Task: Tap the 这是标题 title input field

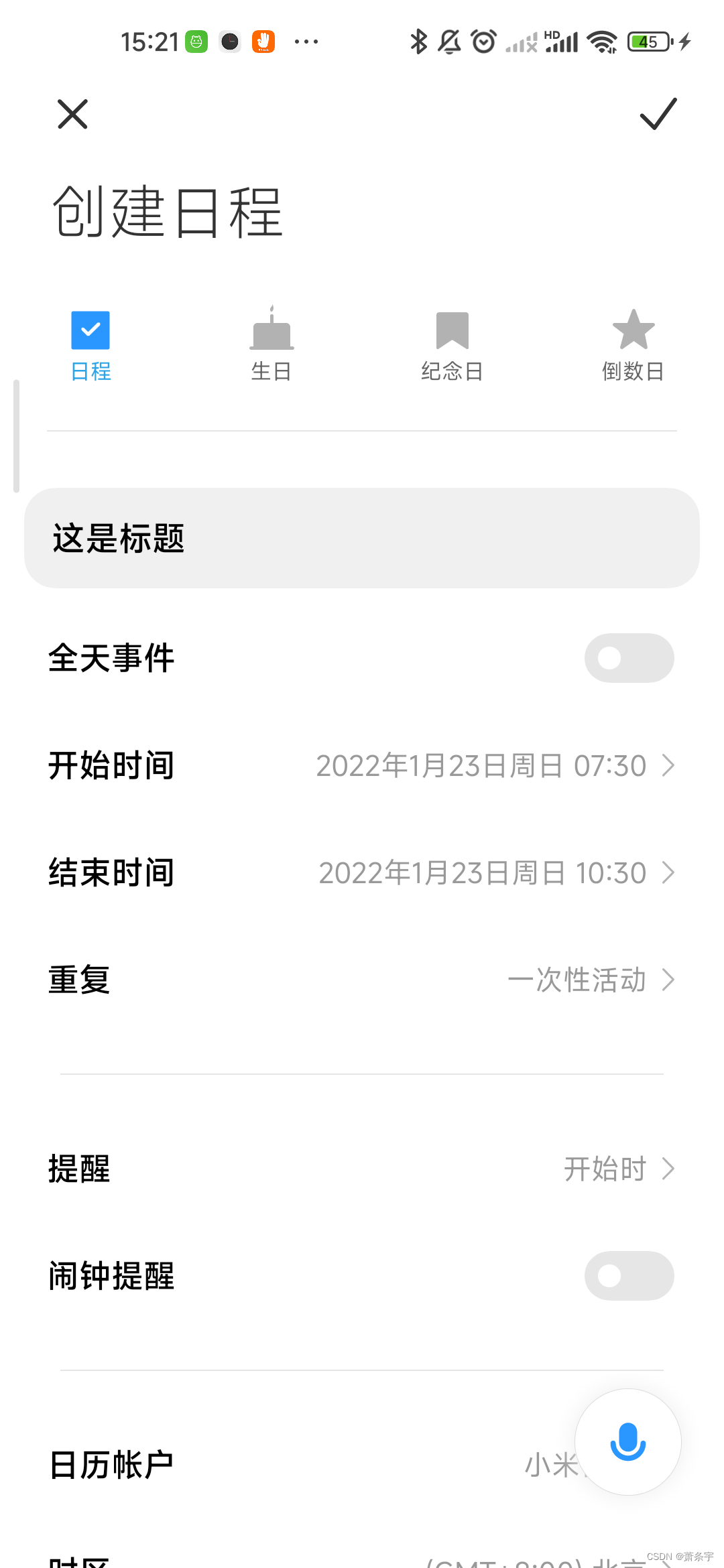Action: pyautogui.click(x=362, y=537)
